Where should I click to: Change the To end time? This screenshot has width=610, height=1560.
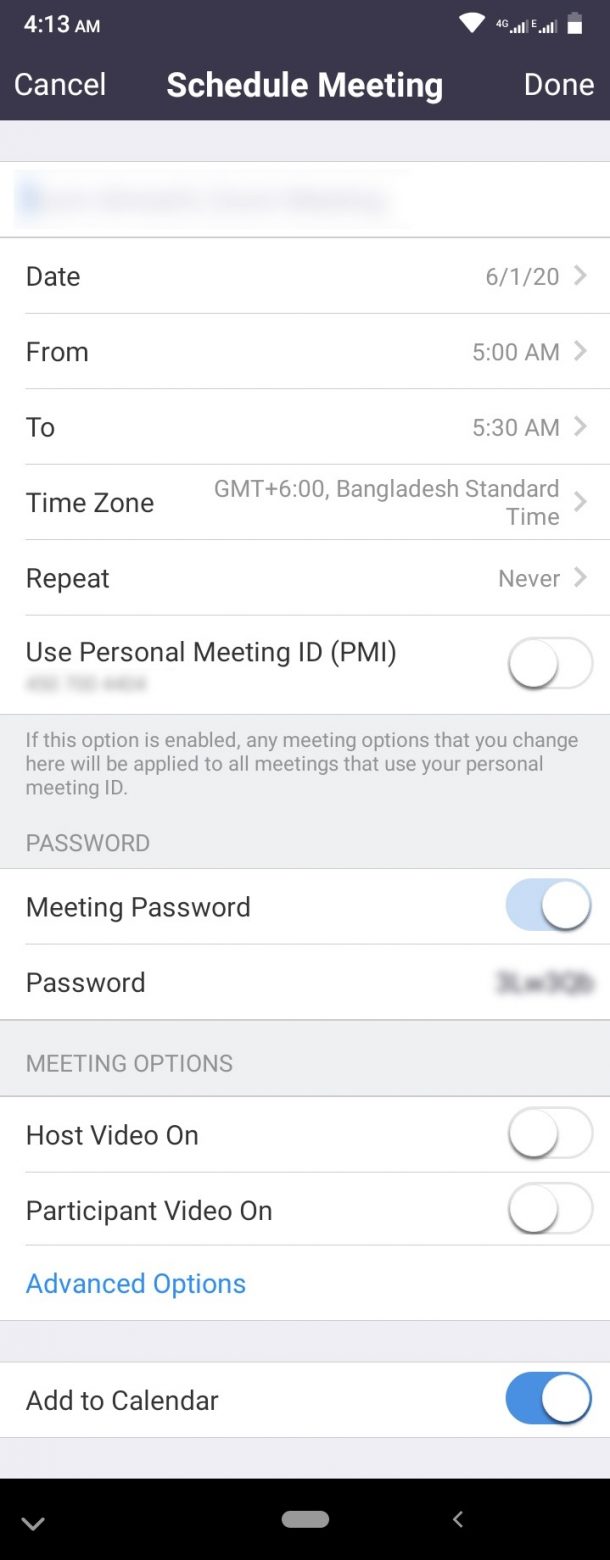point(305,427)
